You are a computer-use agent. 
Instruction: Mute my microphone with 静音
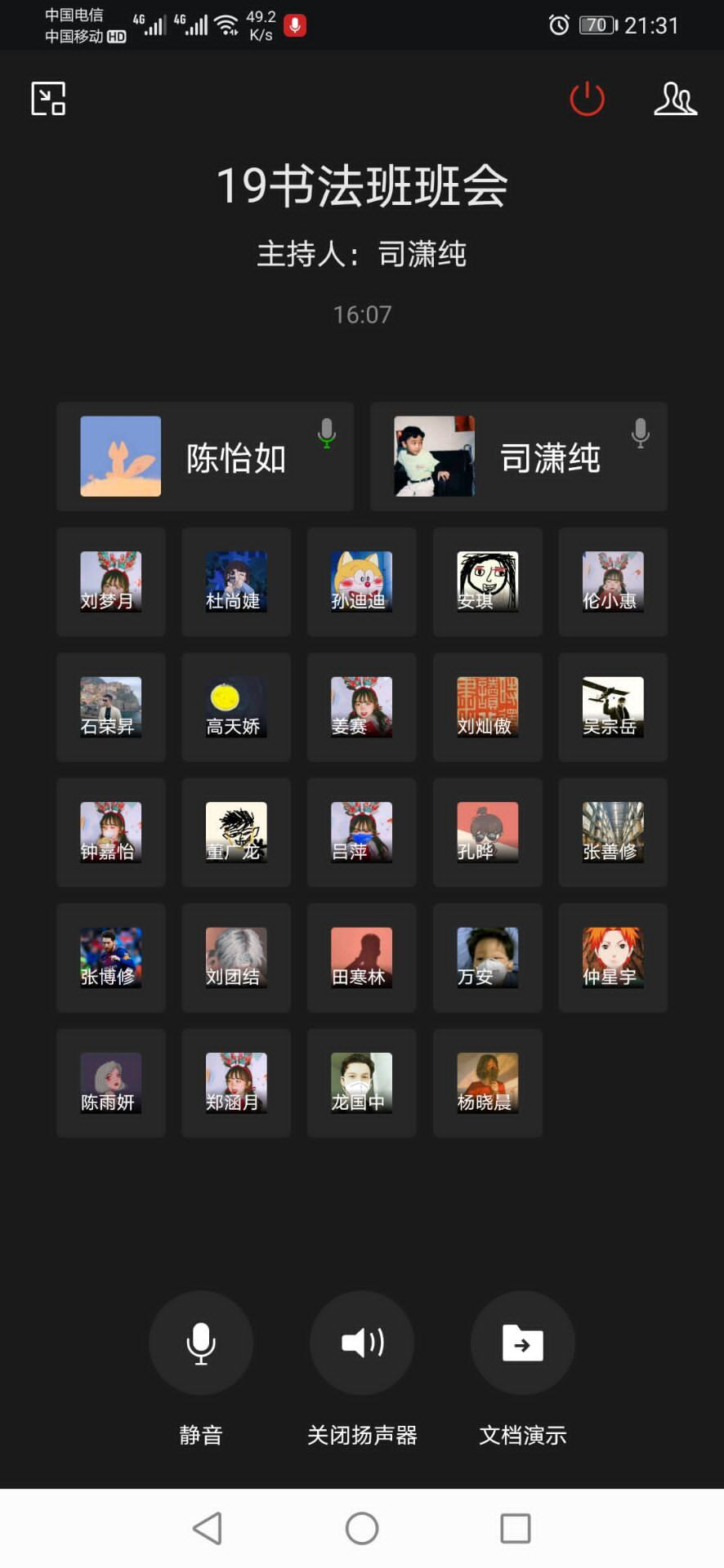[x=201, y=1343]
